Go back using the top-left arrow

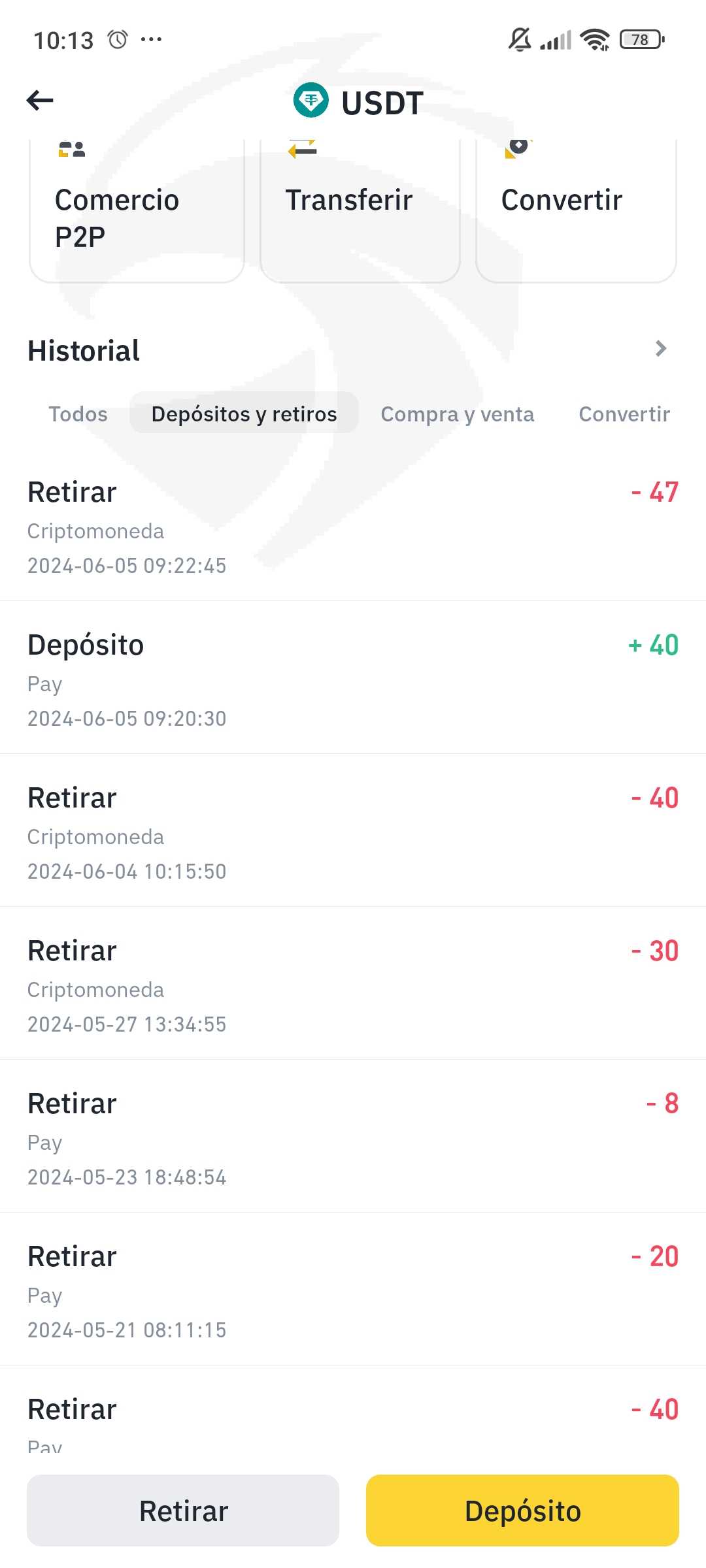coord(40,101)
